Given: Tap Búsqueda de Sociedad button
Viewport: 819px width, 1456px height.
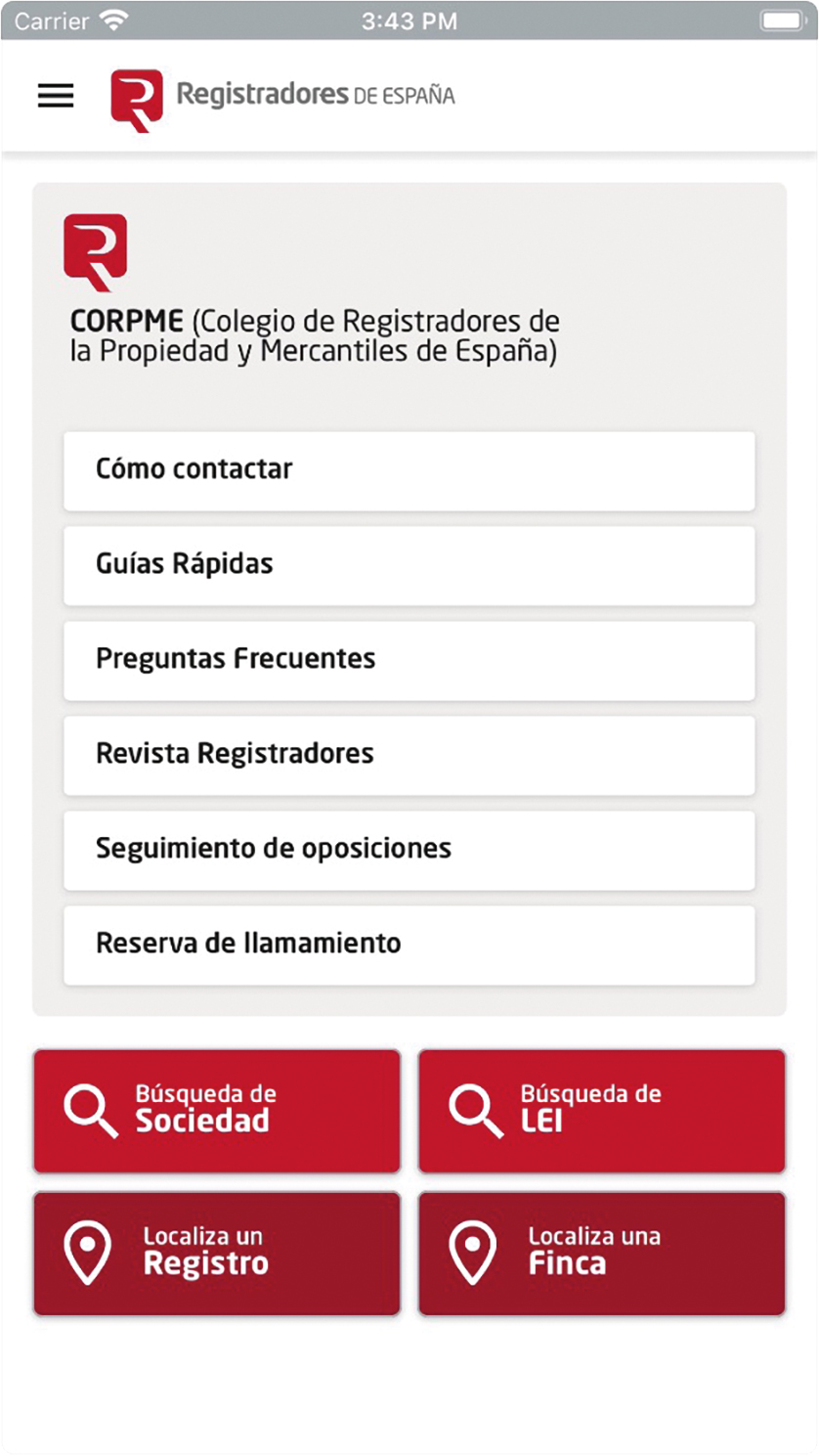Looking at the screenshot, I should 217,1111.
